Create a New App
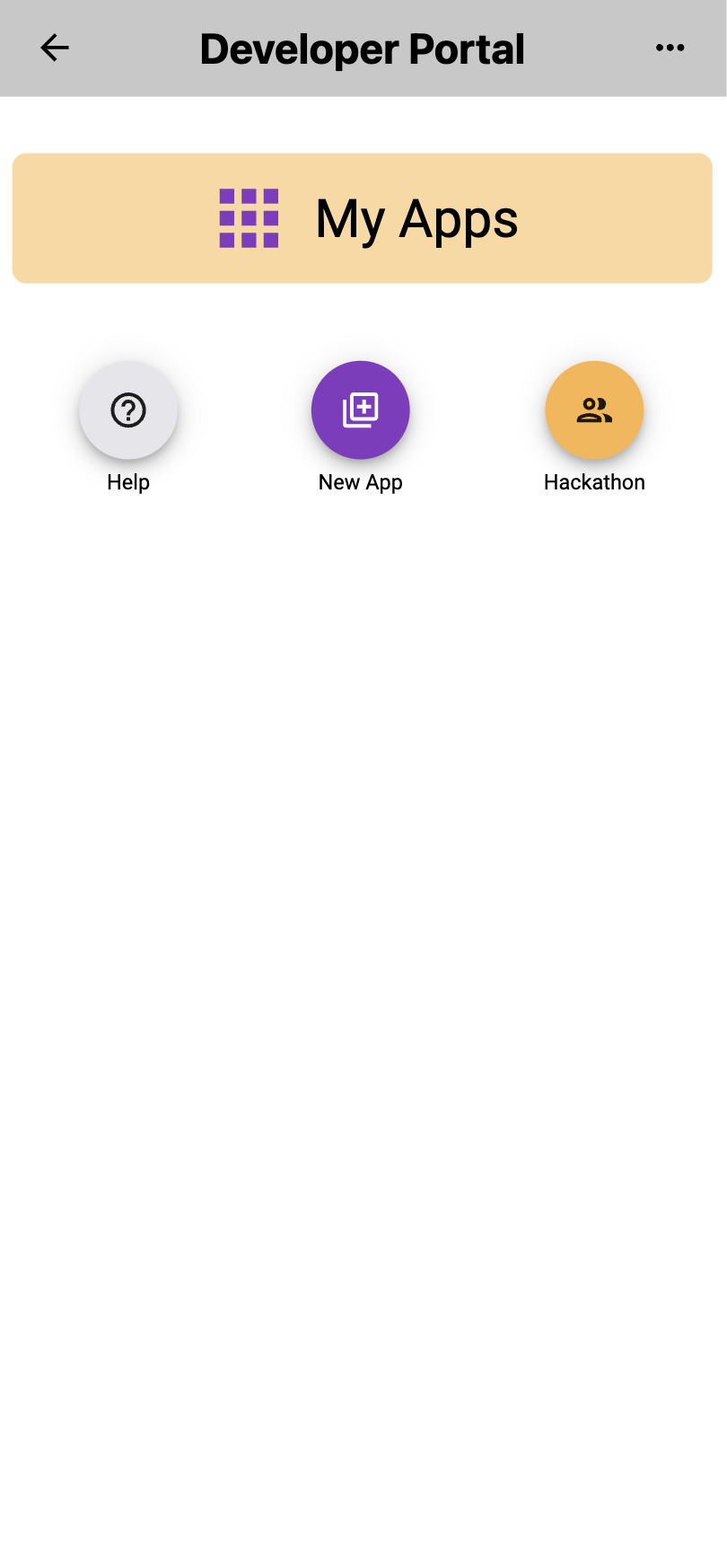The image size is (727, 1568). 361,410
